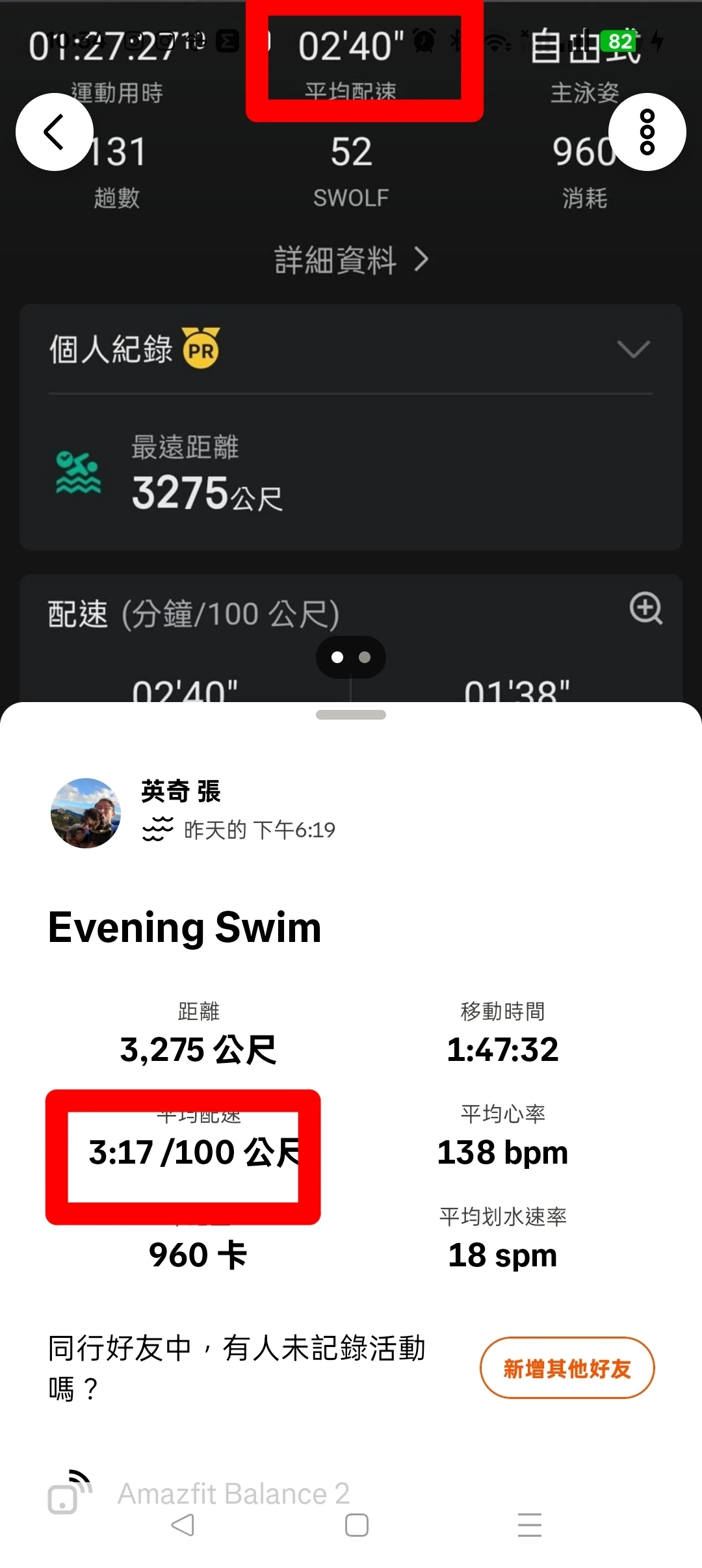Tap the system back button
The width and height of the screenshot is (702, 1568).
coord(183,1525)
